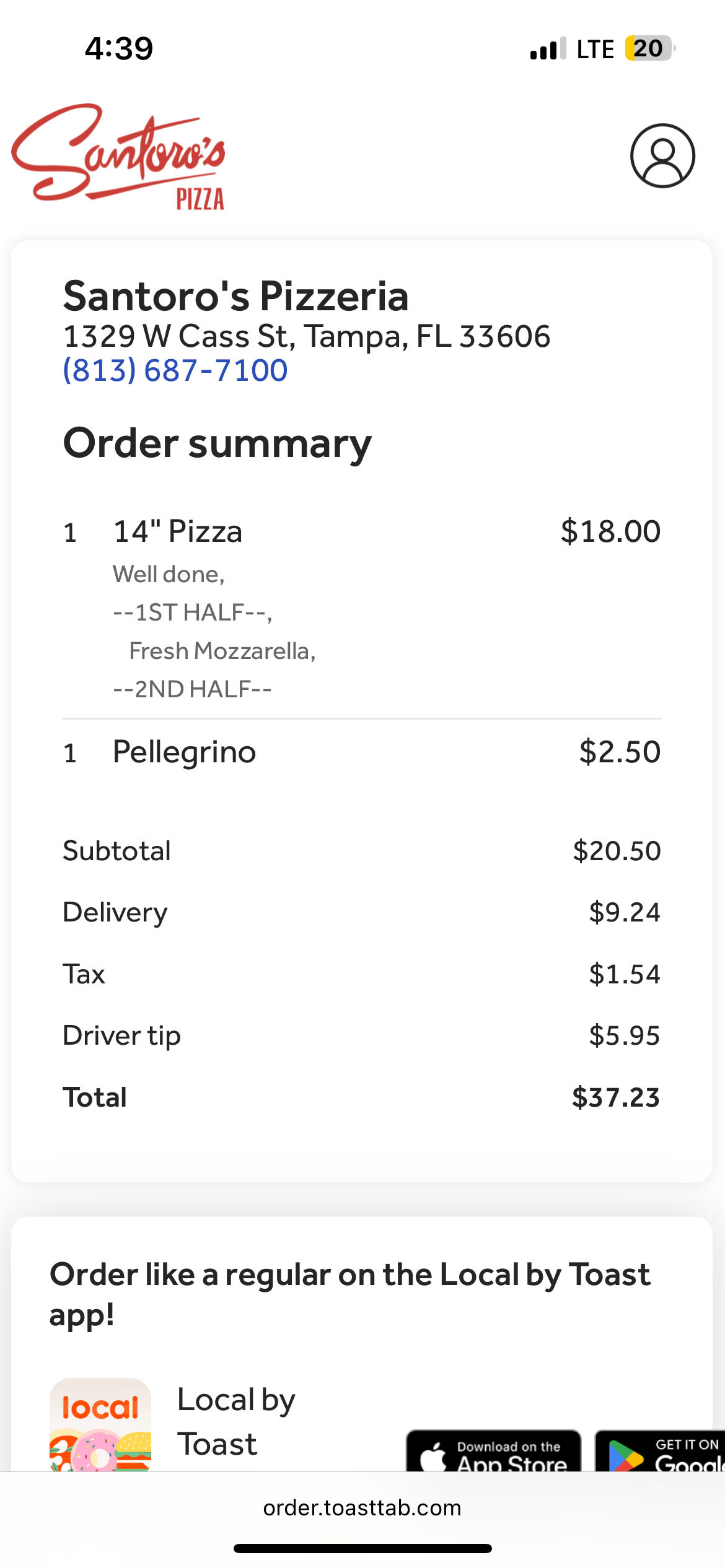Tap the LTE indicator
Viewport: 725px width, 1568px height.
(593, 48)
